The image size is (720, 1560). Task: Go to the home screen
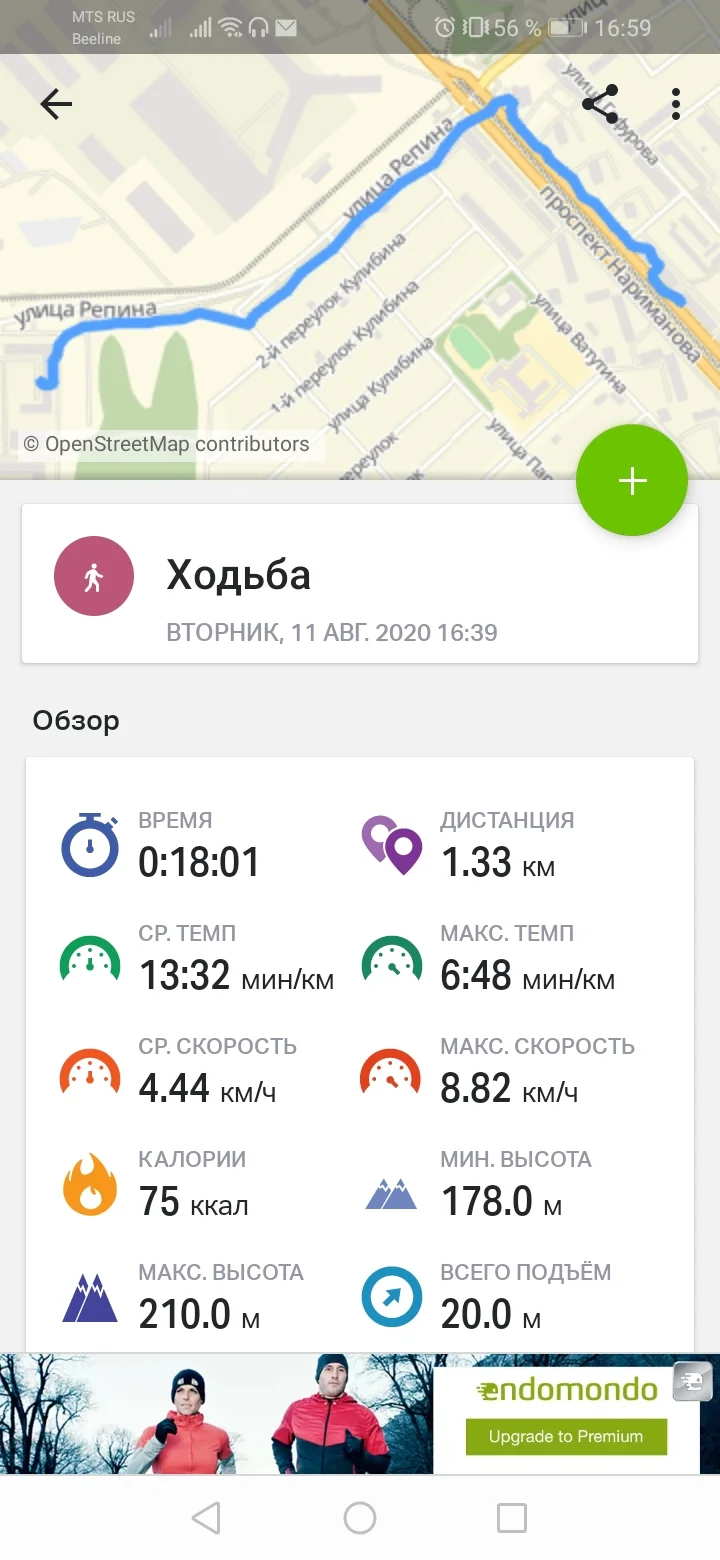point(360,1518)
